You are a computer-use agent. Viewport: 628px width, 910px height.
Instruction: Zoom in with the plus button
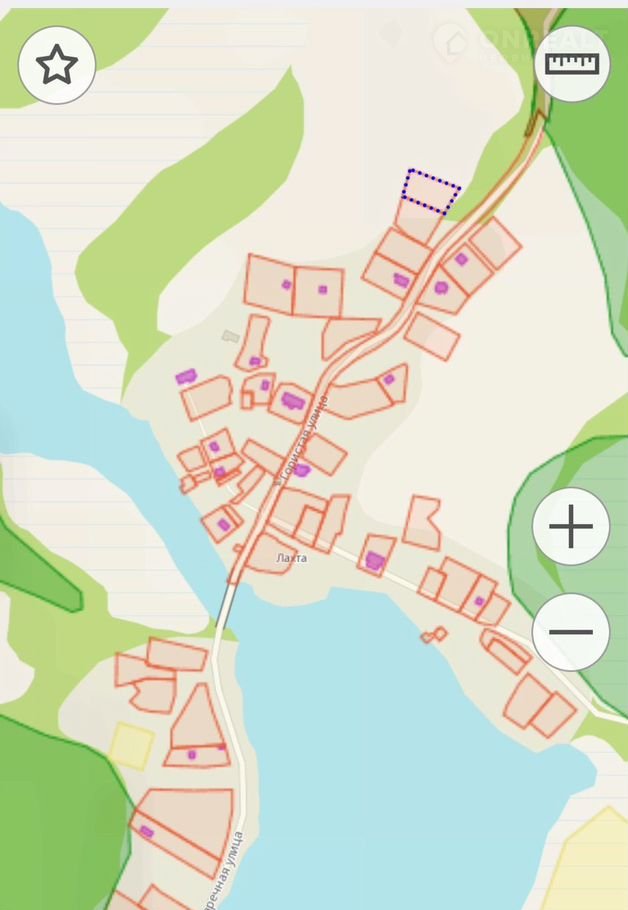point(571,527)
